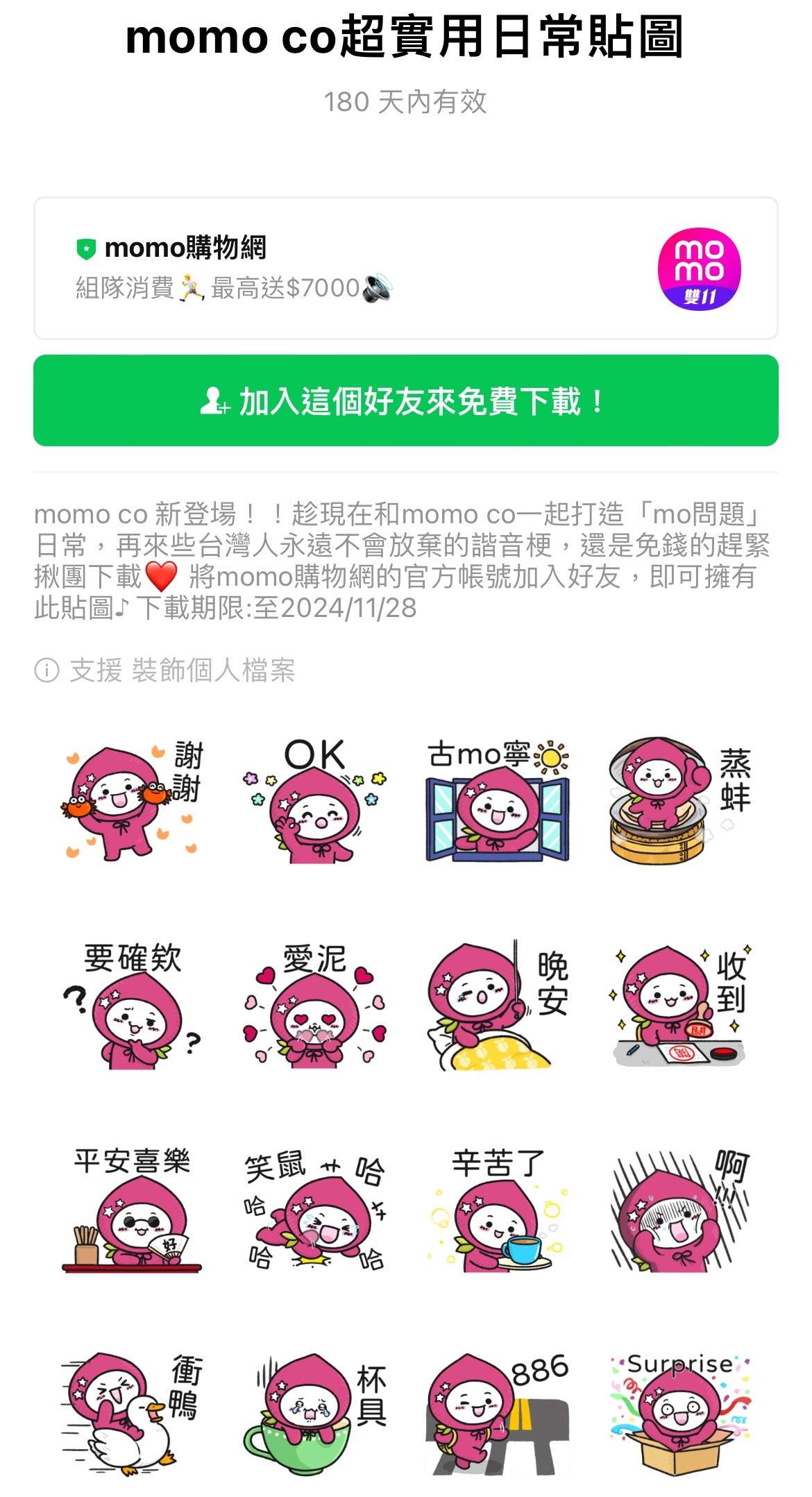Preview the 笑鼠 laughing sticker

coord(314,1210)
